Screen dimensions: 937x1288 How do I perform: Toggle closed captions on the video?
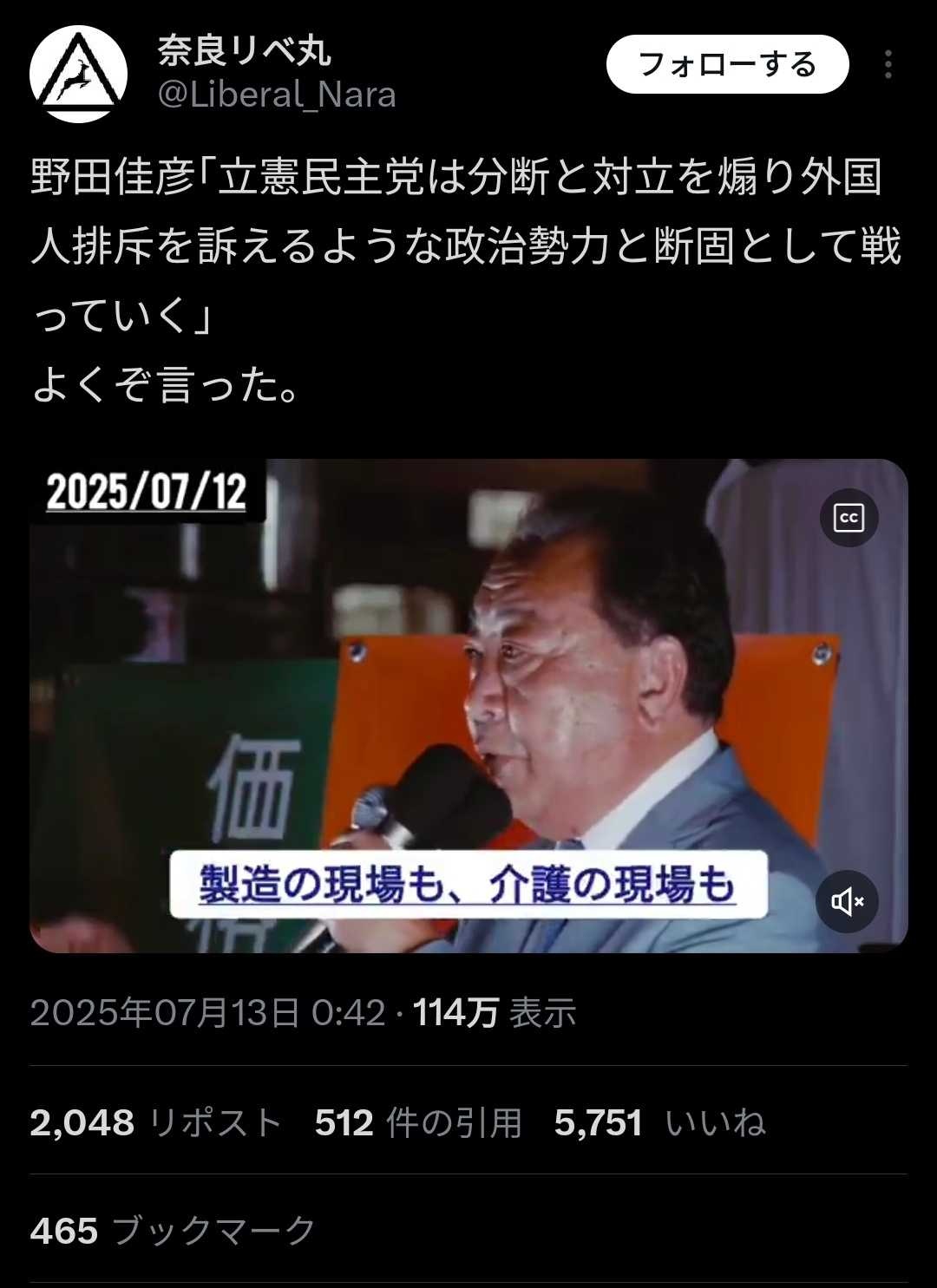coord(849,519)
